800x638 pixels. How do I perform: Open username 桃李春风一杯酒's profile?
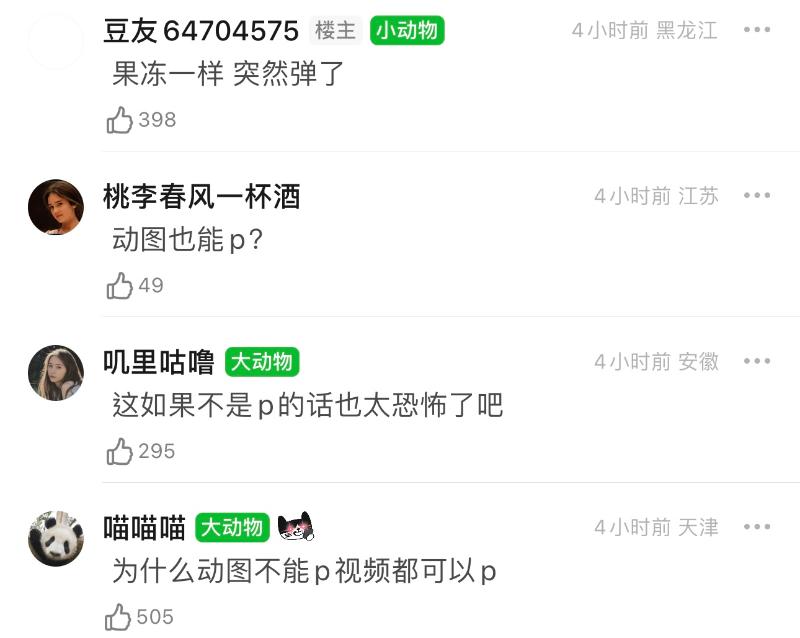201,196
